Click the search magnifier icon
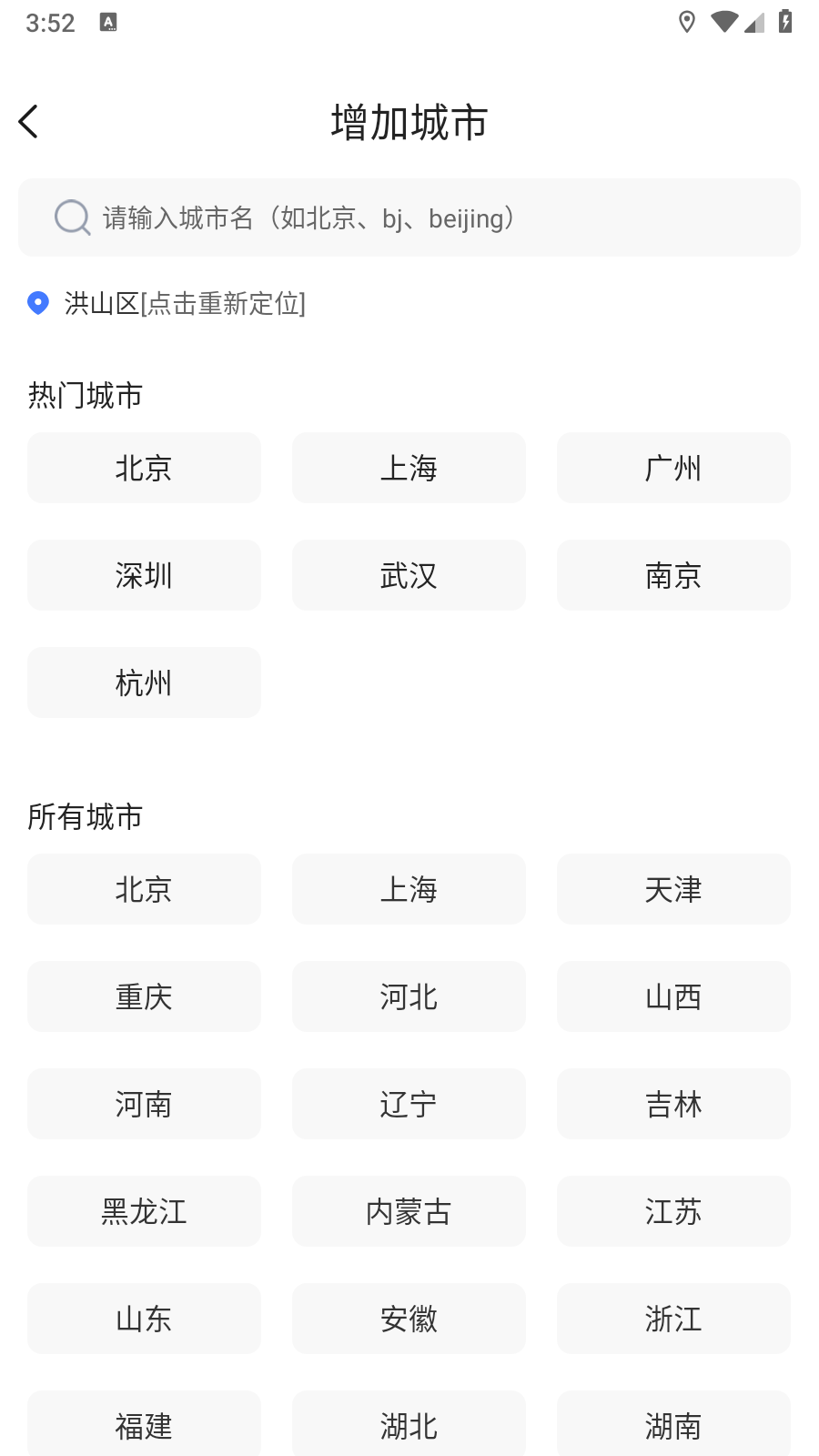 click(72, 217)
